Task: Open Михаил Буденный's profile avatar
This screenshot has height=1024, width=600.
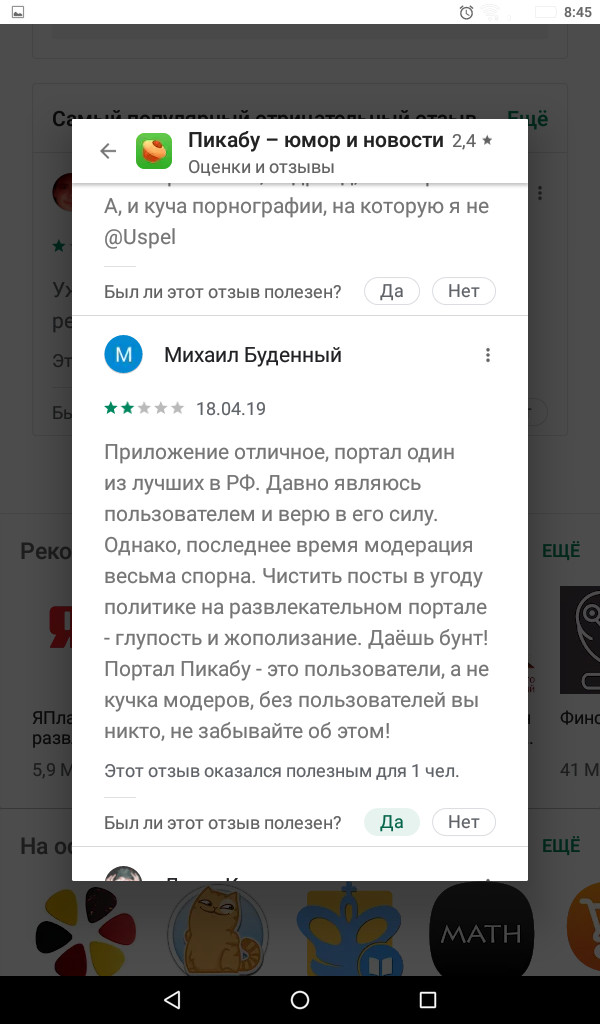Action: tap(124, 355)
